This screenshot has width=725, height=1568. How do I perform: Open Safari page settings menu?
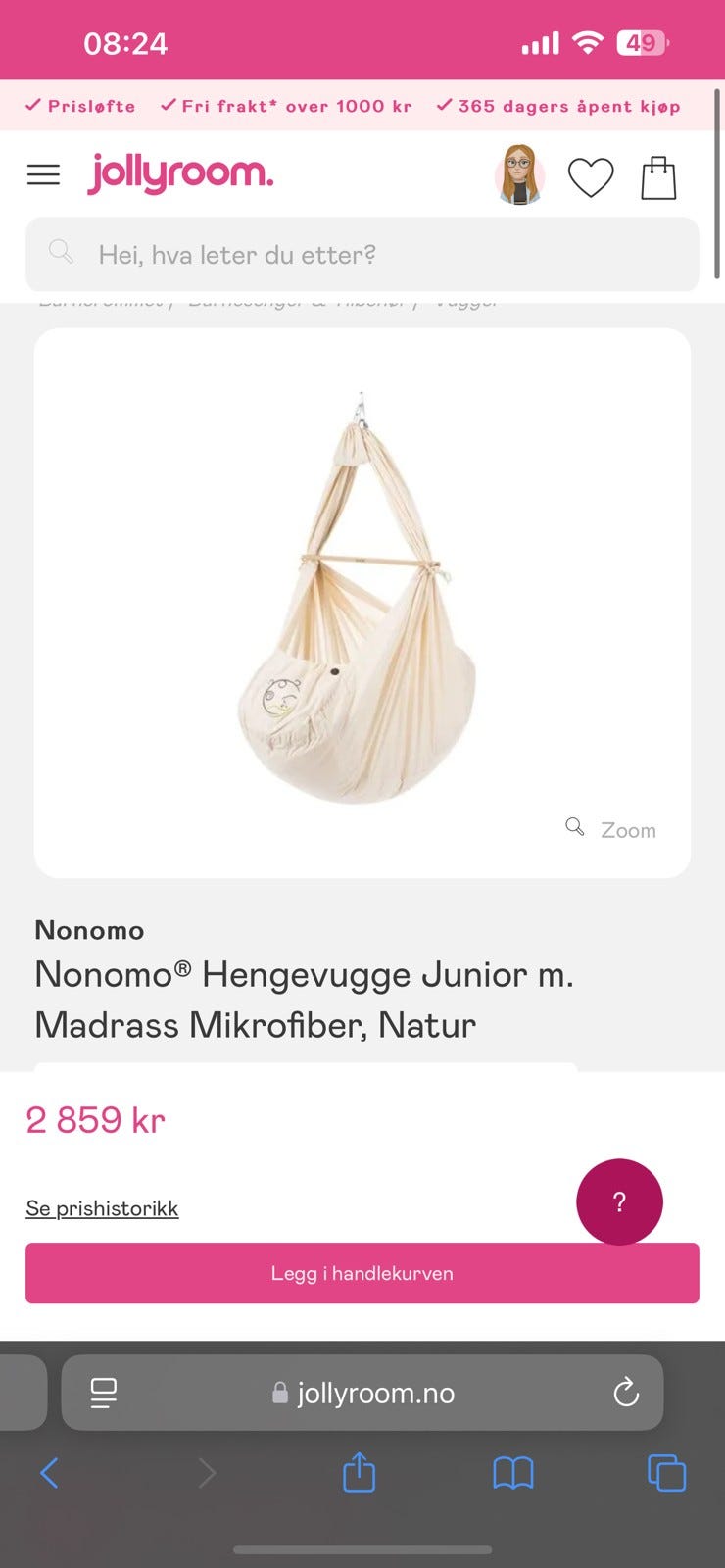pyautogui.click(x=104, y=1393)
